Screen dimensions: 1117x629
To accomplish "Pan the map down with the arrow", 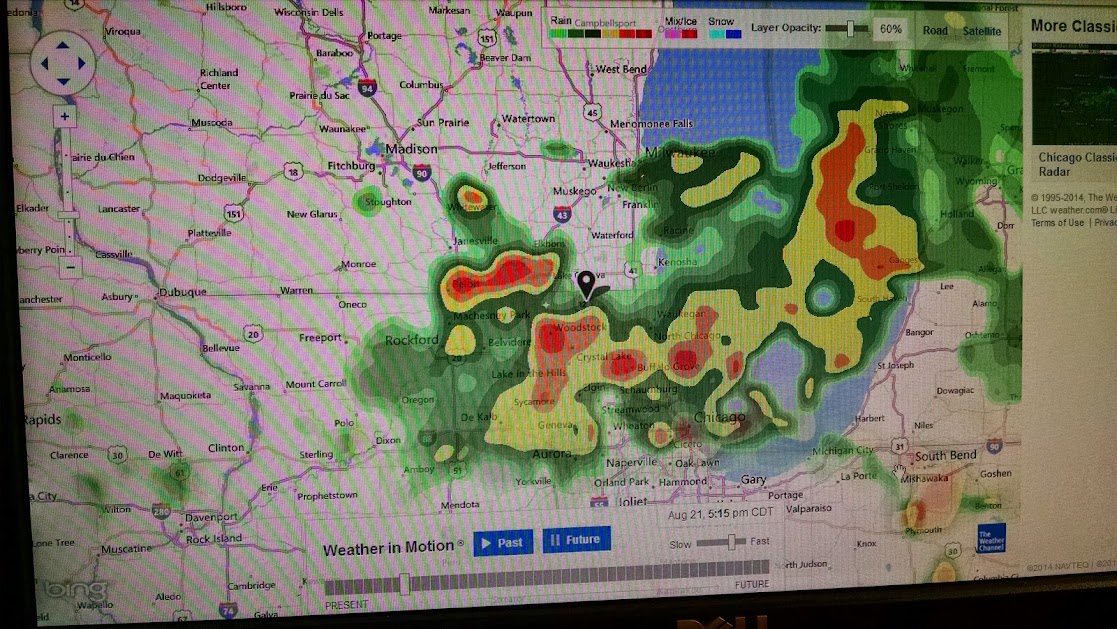I will point(63,81).
